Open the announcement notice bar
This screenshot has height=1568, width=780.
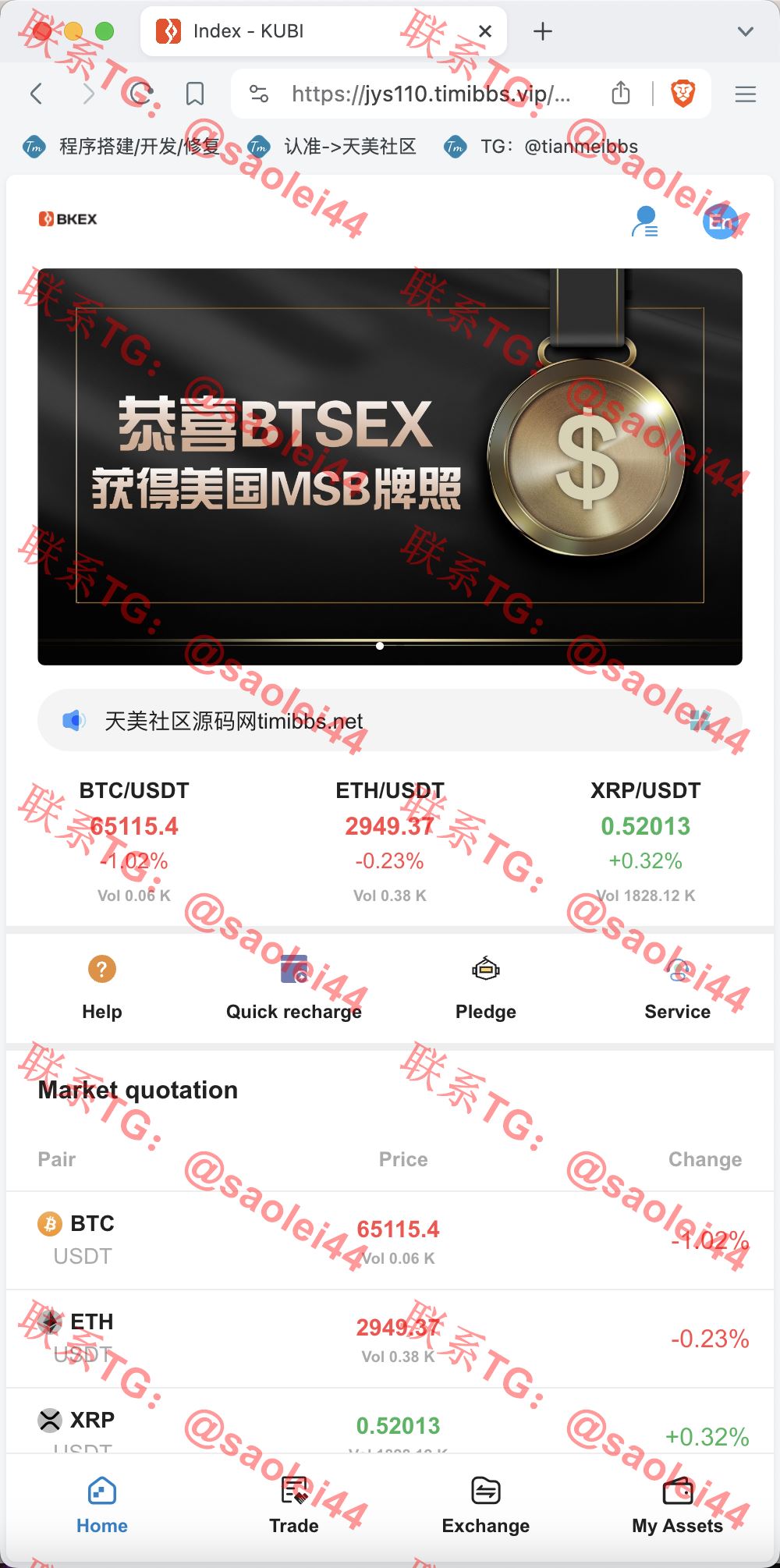pyautogui.click(x=390, y=720)
